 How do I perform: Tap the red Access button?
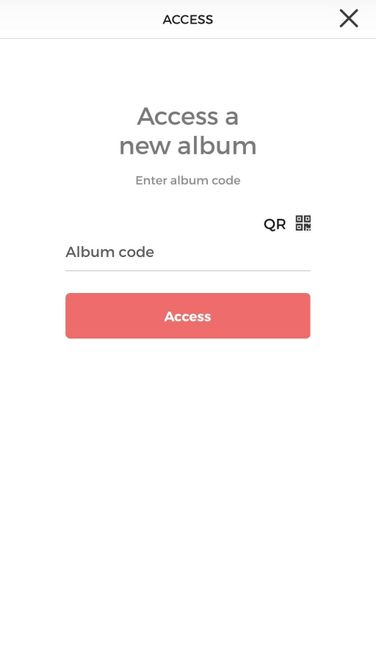click(188, 316)
